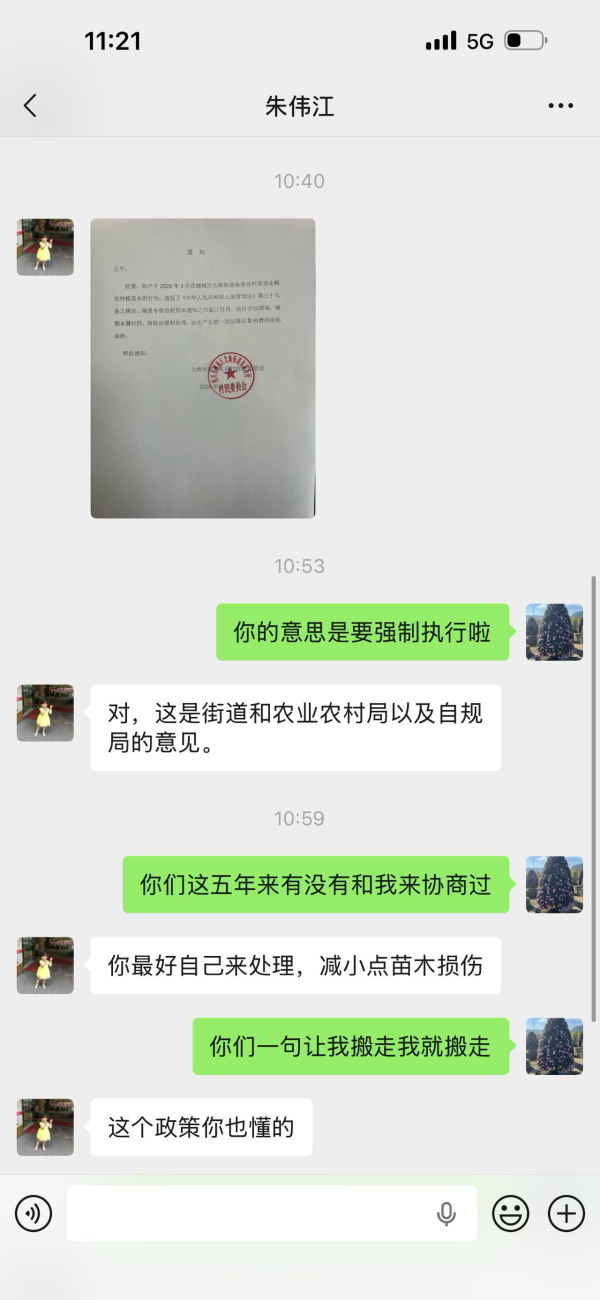Viewport: 600px width, 1300px height.
Task: Open the plus attachments menu
Action: click(566, 1214)
